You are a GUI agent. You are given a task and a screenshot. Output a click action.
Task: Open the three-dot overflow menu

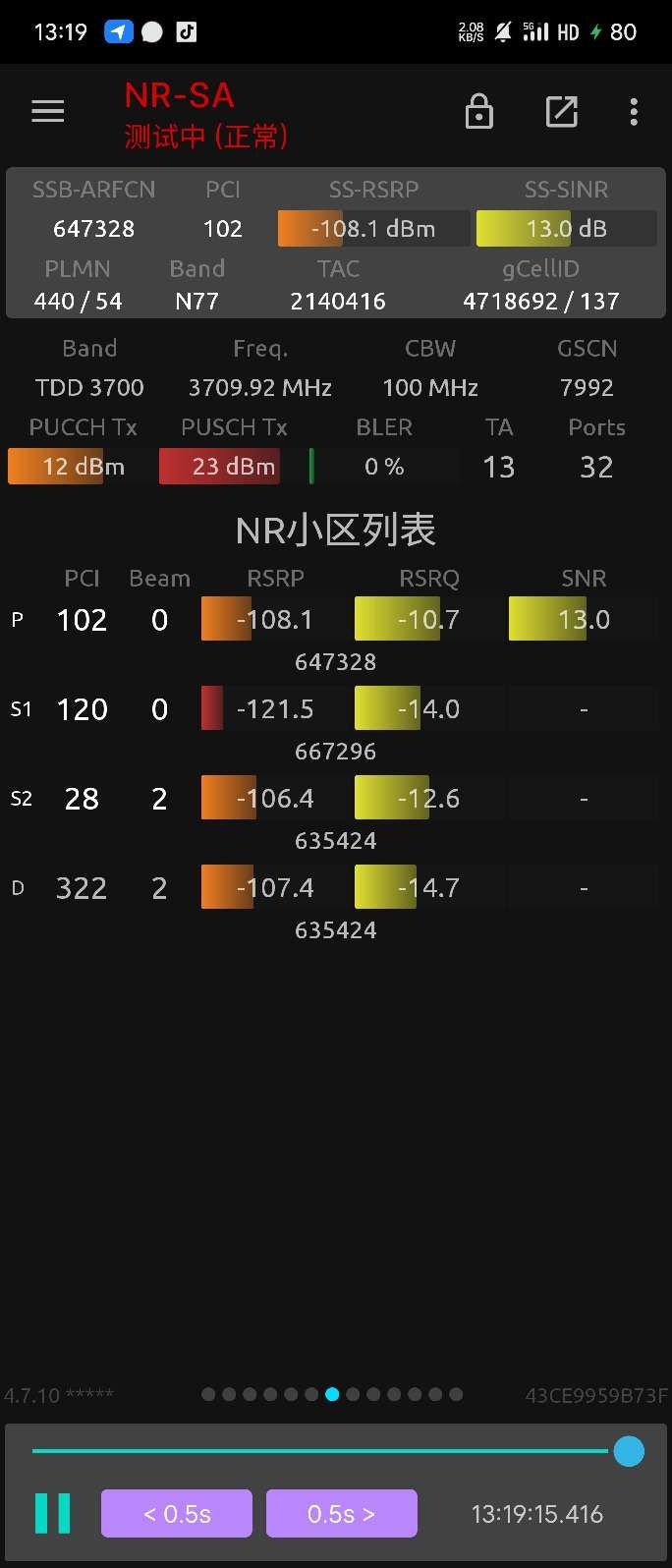(x=634, y=112)
